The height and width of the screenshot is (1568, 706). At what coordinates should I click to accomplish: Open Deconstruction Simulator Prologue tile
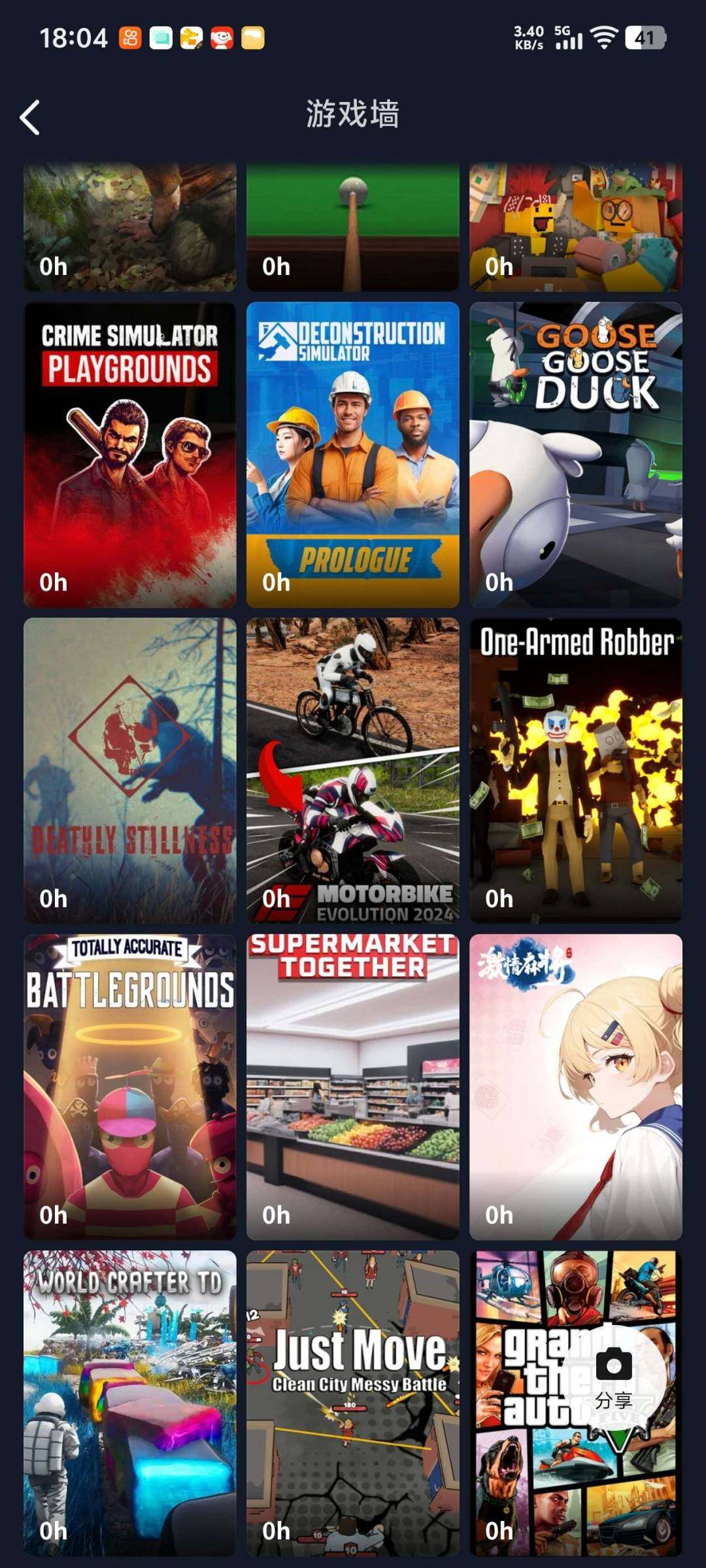[353, 455]
